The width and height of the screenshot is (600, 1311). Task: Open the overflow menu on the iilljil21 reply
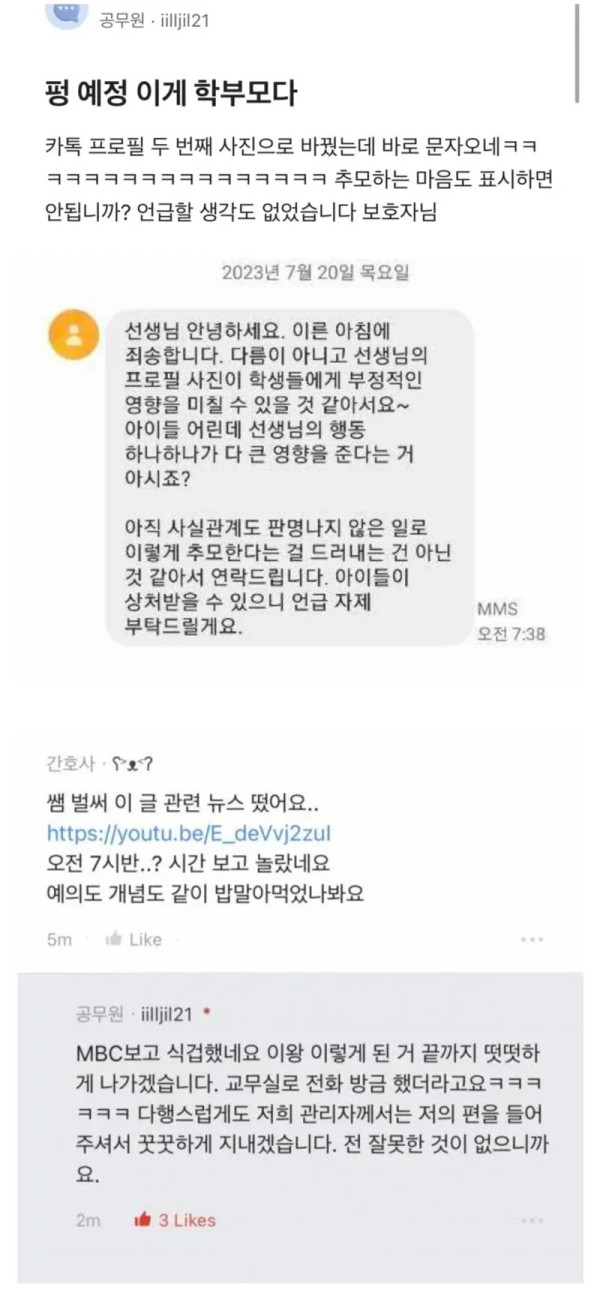click(533, 1220)
